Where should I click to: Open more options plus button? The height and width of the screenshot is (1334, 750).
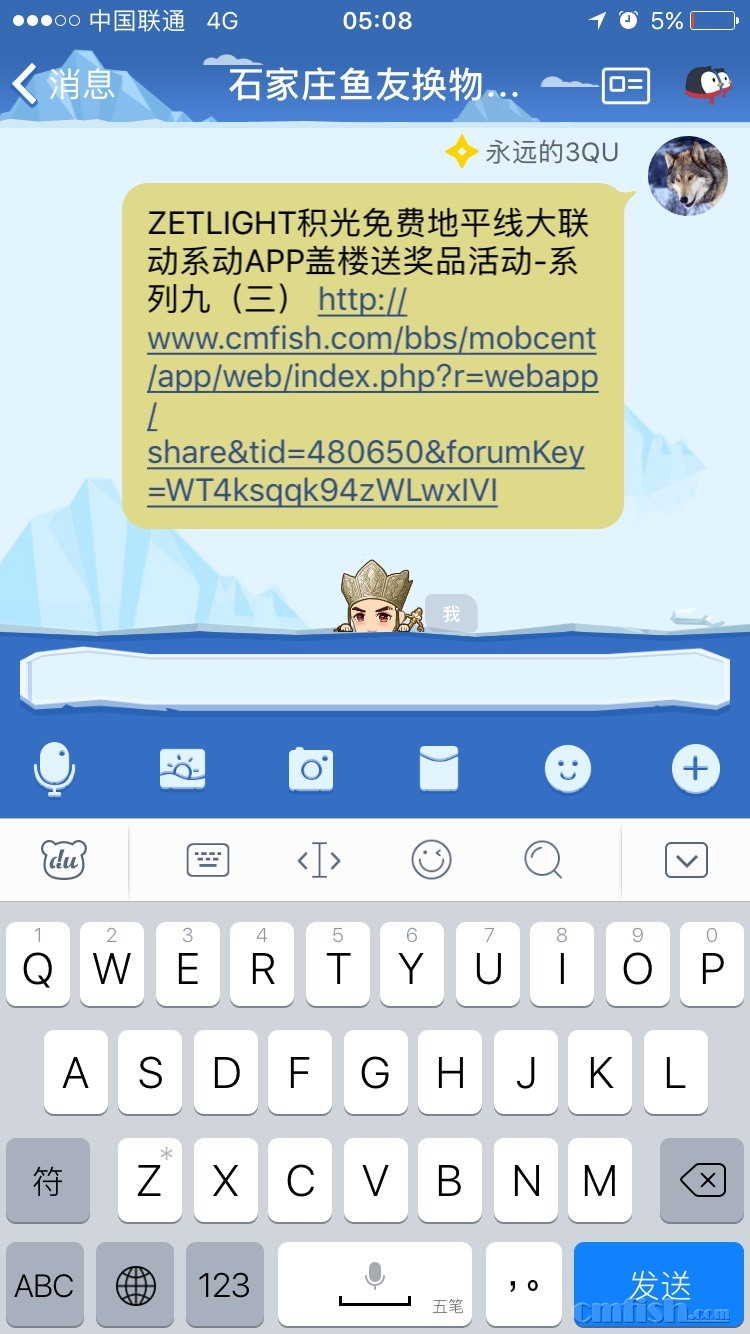click(x=695, y=769)
